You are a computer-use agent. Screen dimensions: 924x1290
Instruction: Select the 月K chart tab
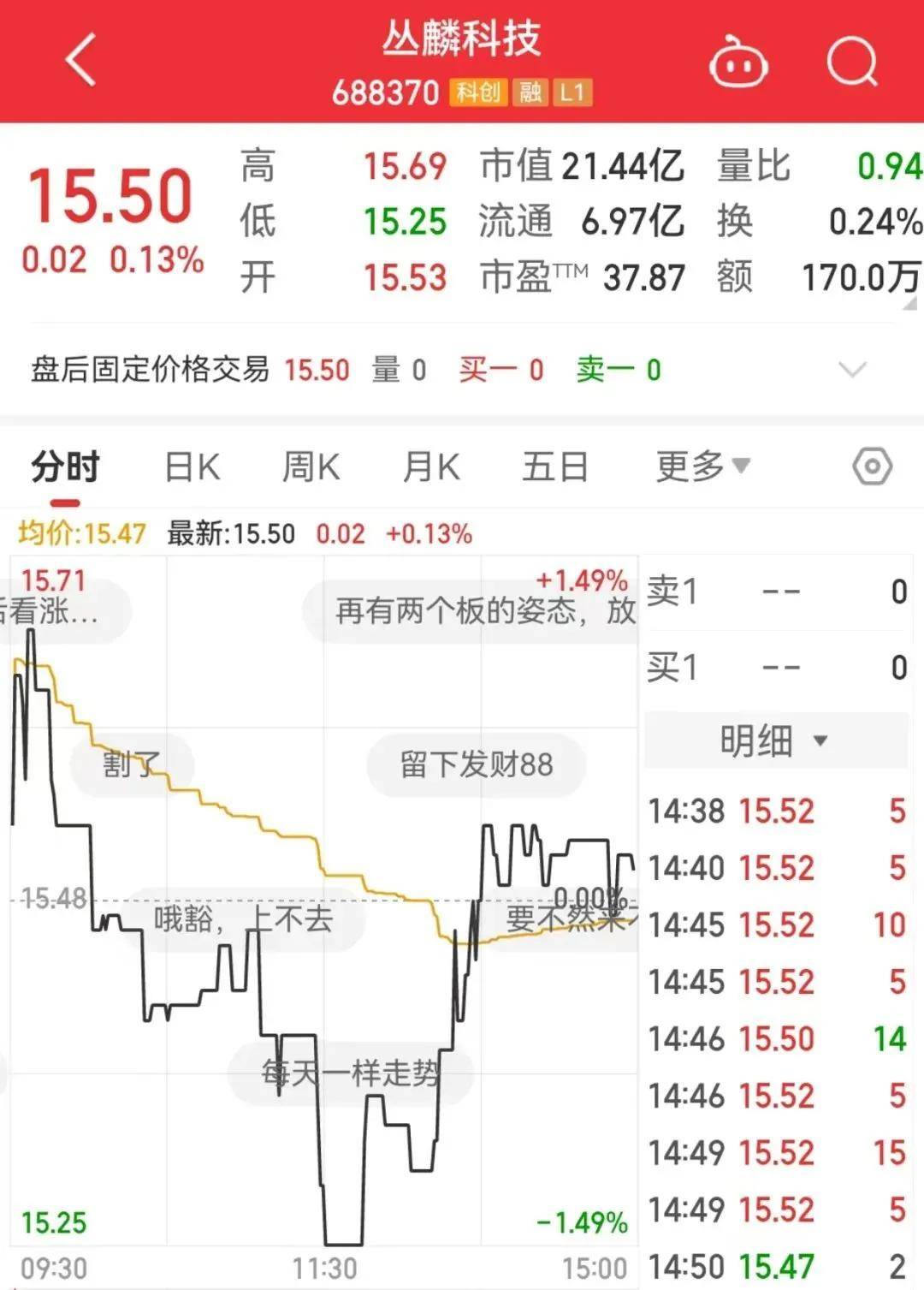[x=431, y=467]
